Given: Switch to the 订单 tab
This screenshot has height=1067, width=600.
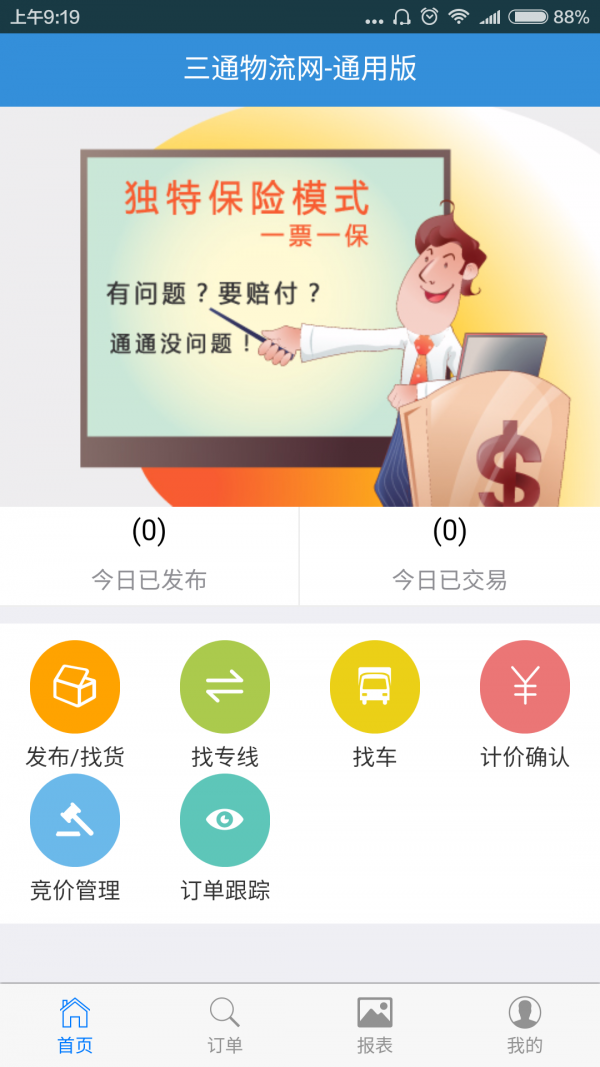Looking at the screenshot, I should point(225,1025).
